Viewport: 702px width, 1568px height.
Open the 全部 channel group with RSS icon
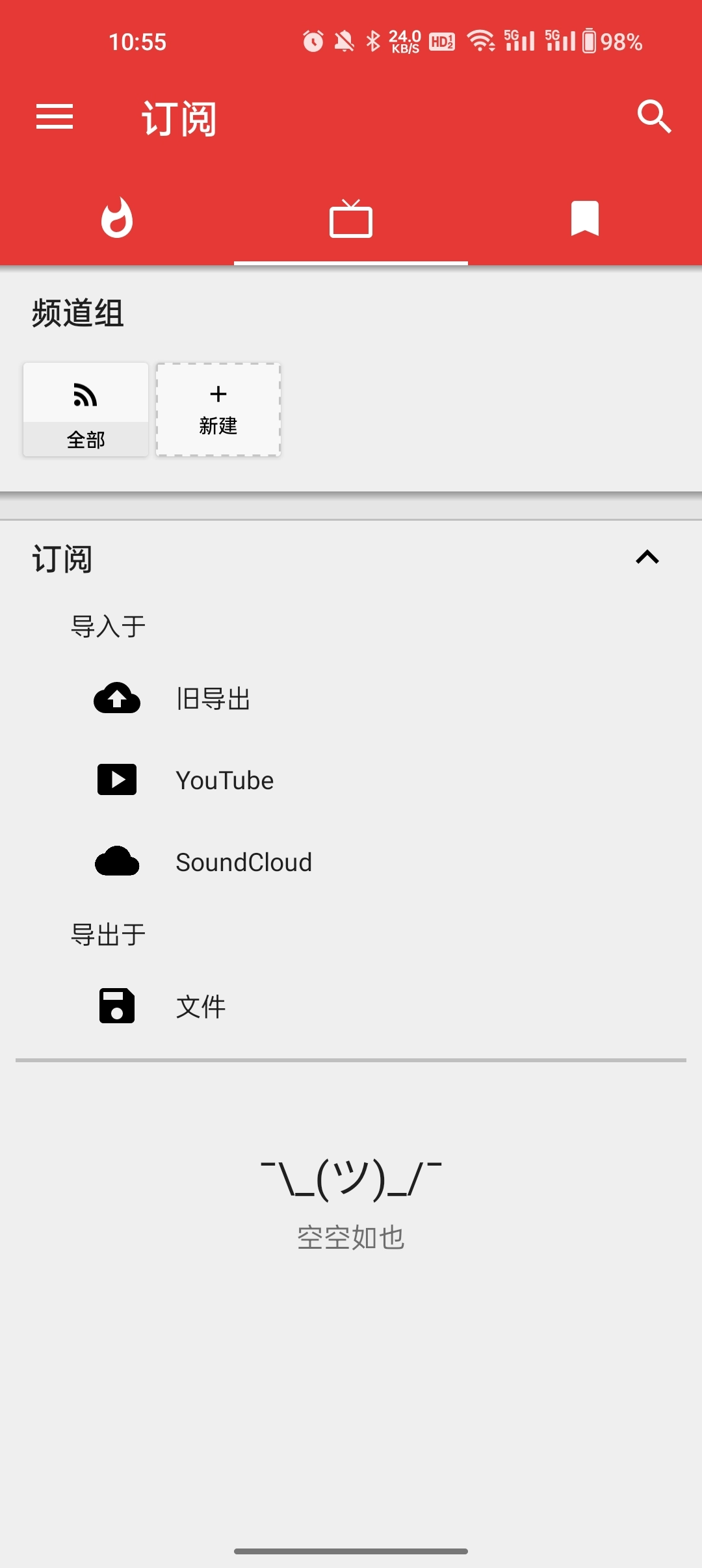86,410
